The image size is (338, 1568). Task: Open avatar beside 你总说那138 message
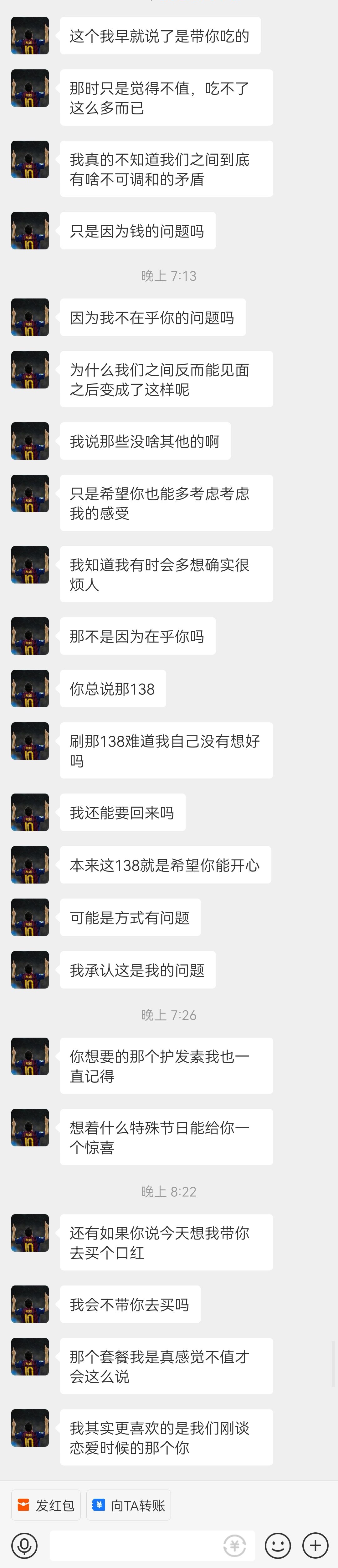30,689
